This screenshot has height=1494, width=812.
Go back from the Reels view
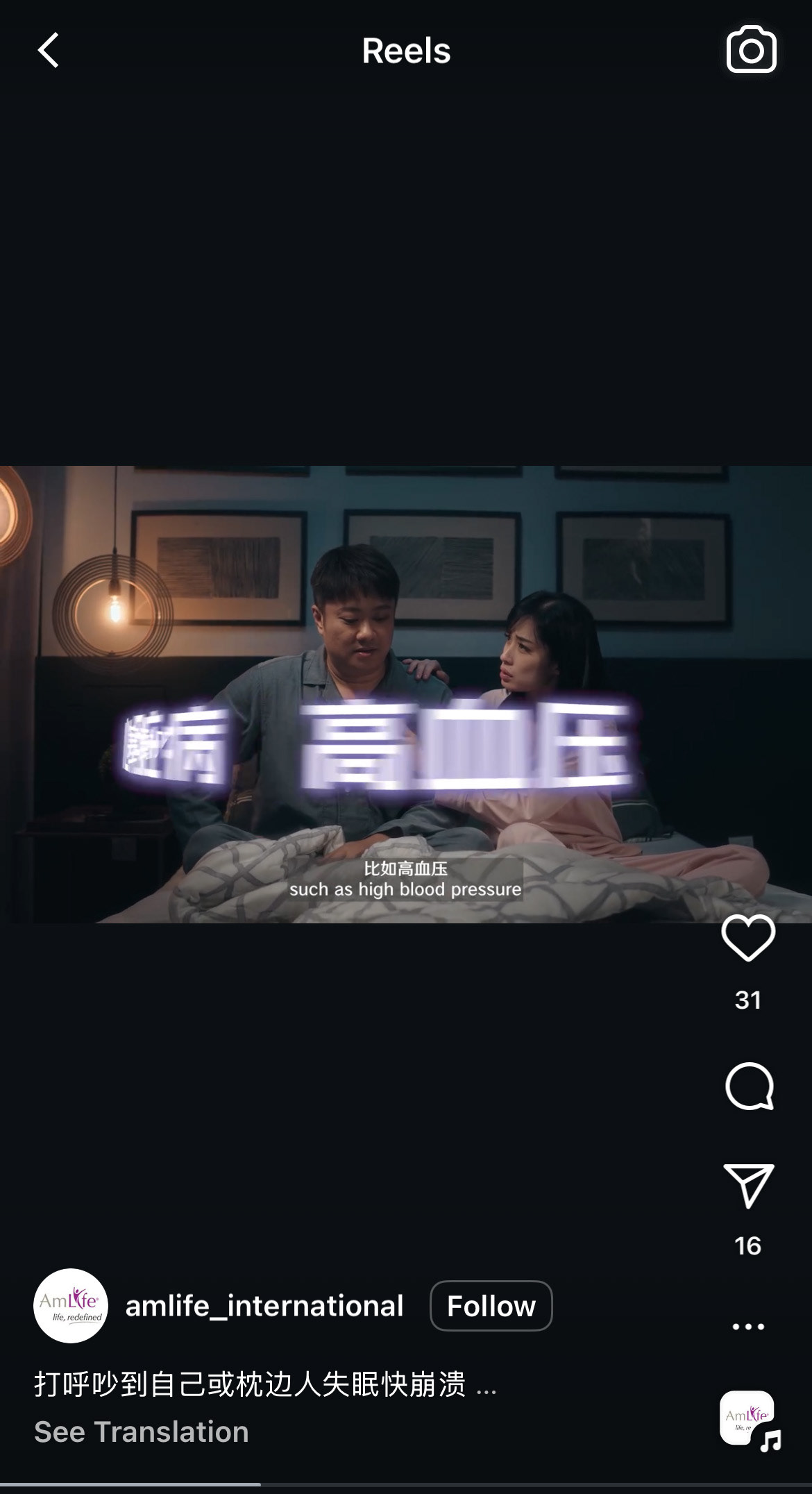point(49,51)
